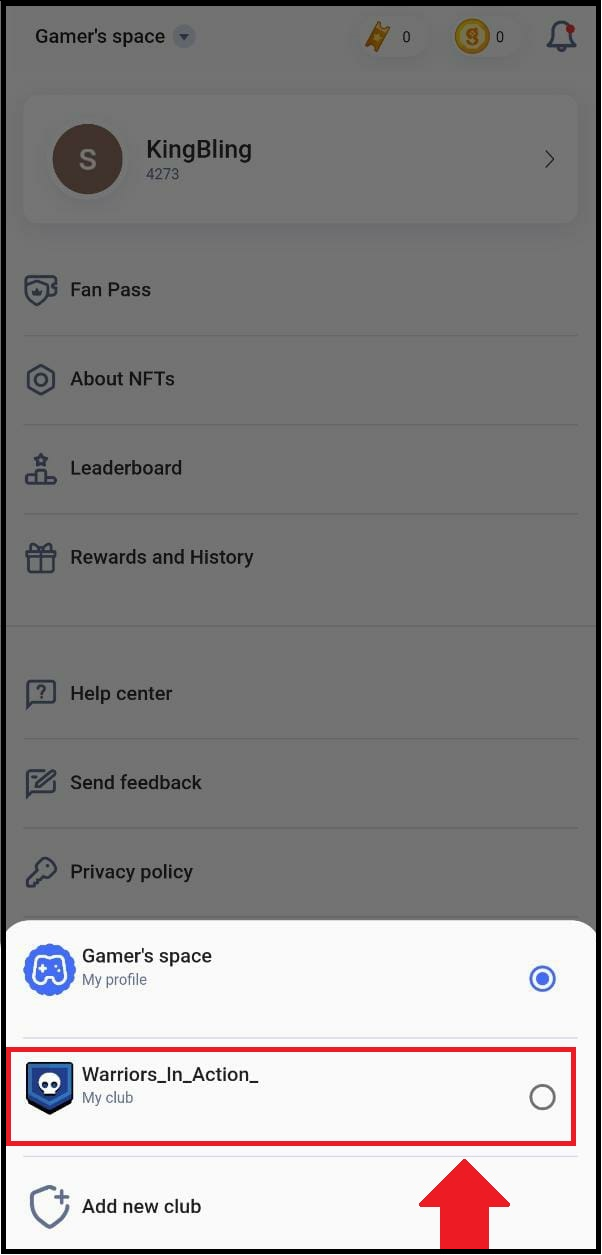This screenshot has width=602, height=1255.
Task: Tap Add new club
Action: (300, 1206)
